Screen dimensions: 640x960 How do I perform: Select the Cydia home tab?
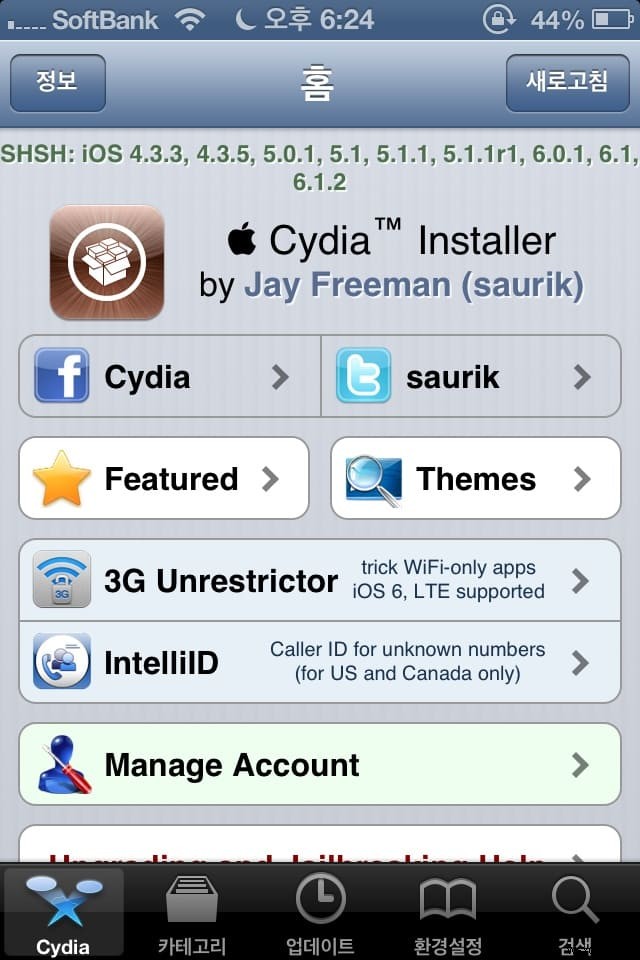63,913
